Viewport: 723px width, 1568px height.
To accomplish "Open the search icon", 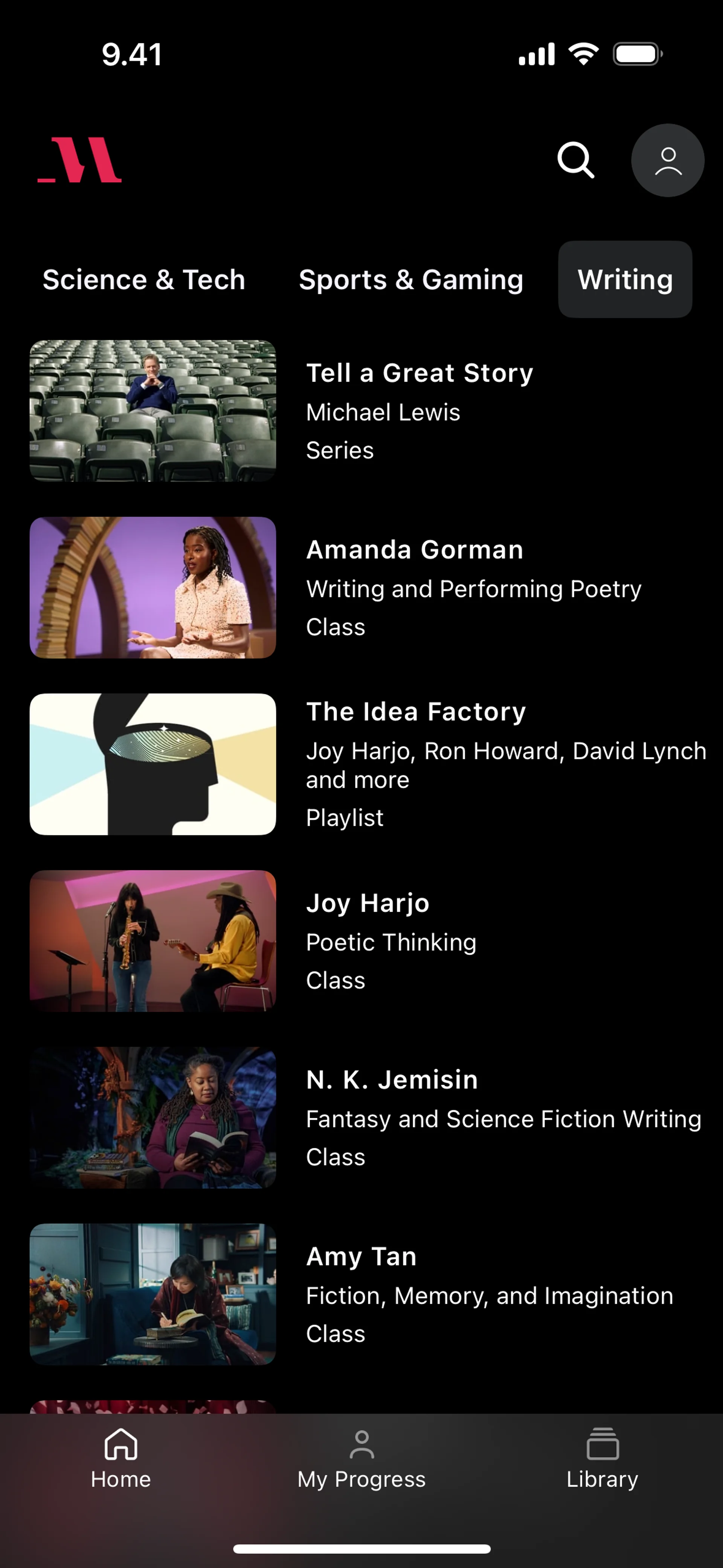I will pyautogui.click(x=575, y=160).
